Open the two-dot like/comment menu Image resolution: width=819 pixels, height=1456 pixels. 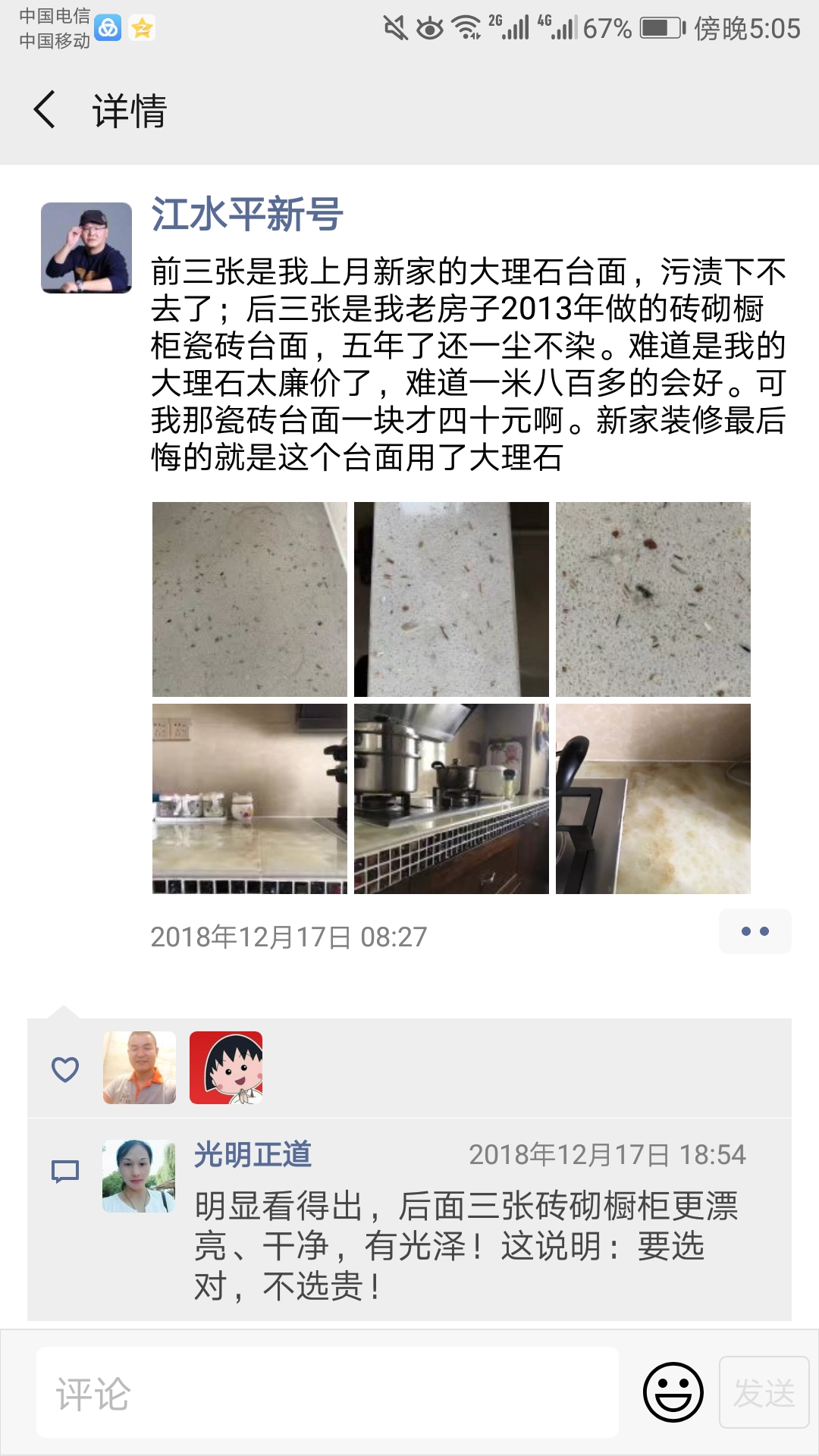click(755, 931)
